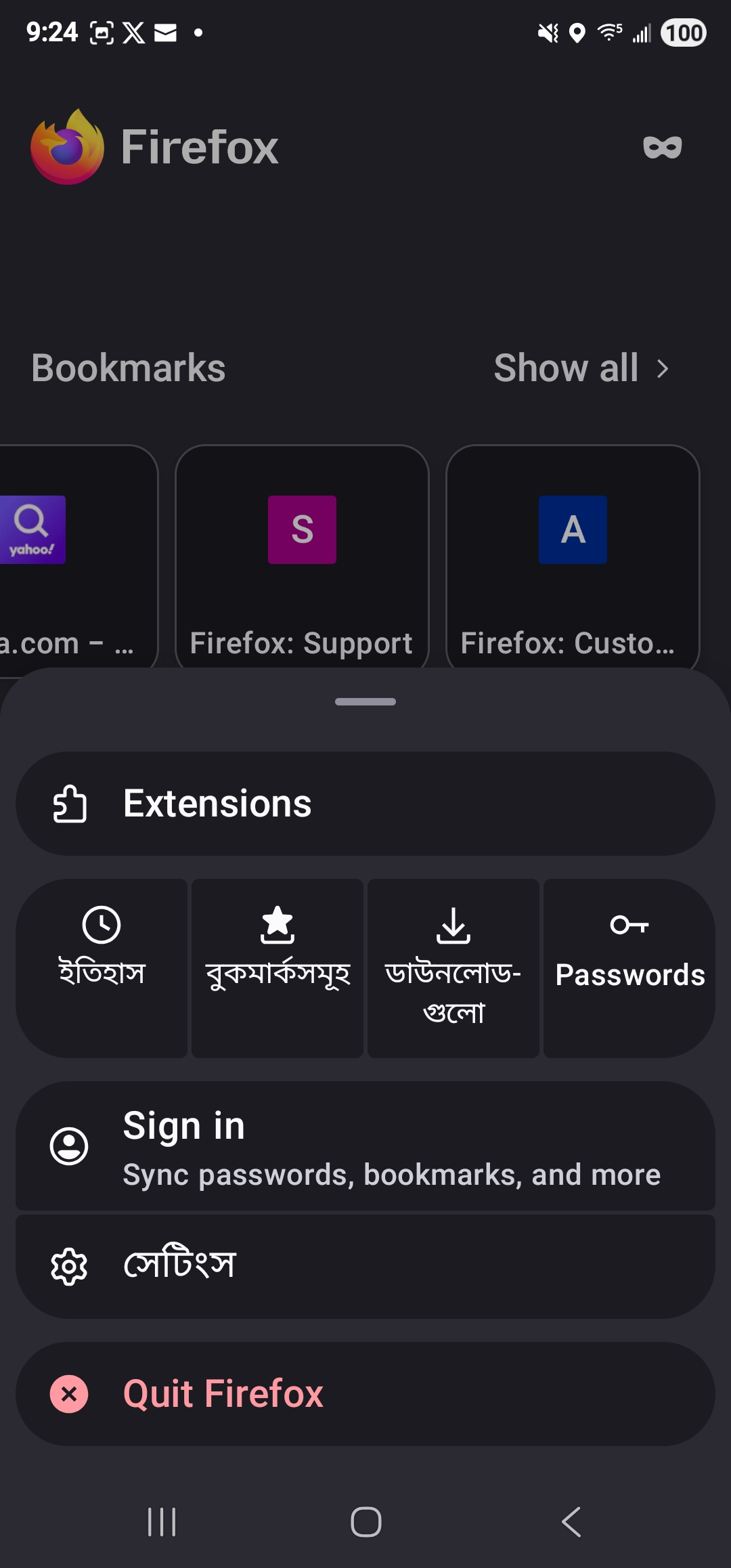Open Extensions menu item

pyautogui.click(x=365, y=804)
